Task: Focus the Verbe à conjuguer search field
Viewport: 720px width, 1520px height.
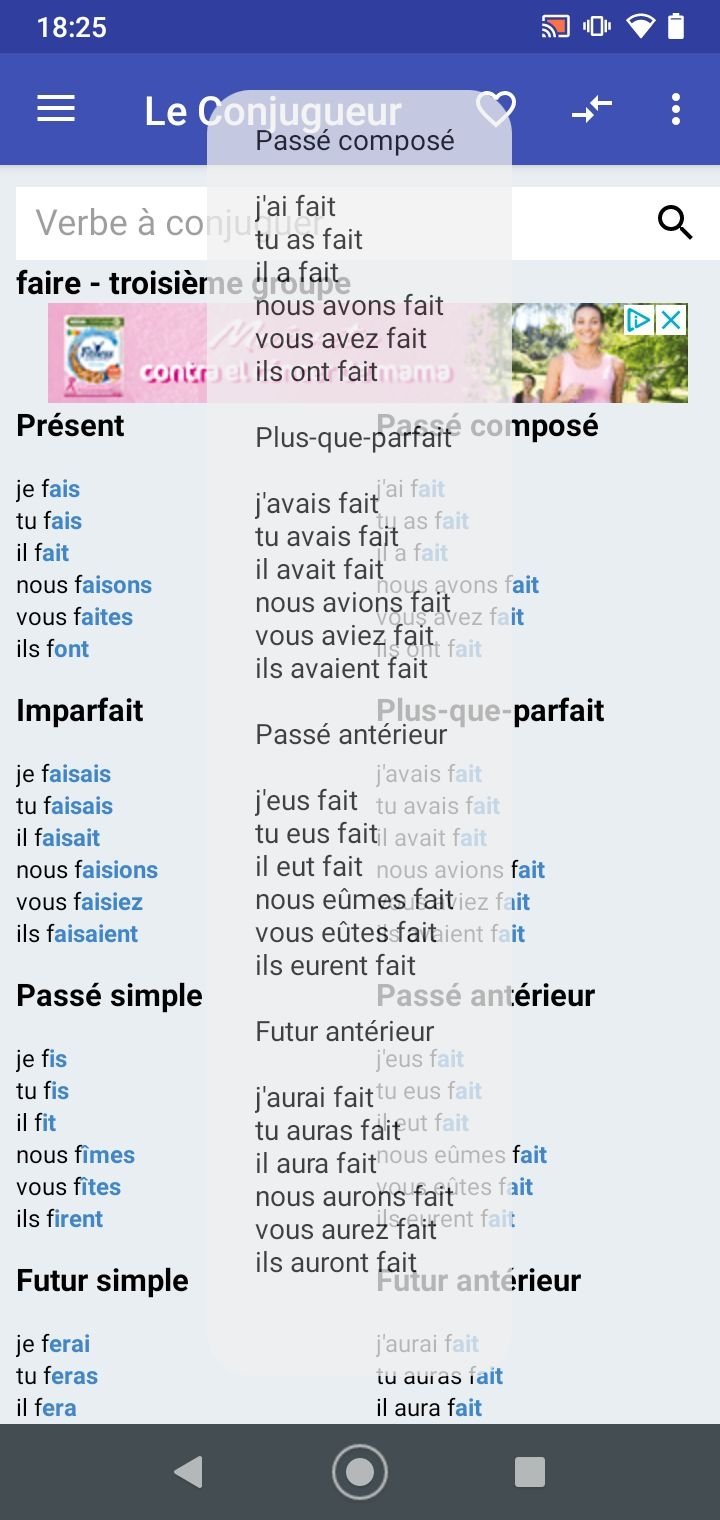Action: (x=330, y=223)
